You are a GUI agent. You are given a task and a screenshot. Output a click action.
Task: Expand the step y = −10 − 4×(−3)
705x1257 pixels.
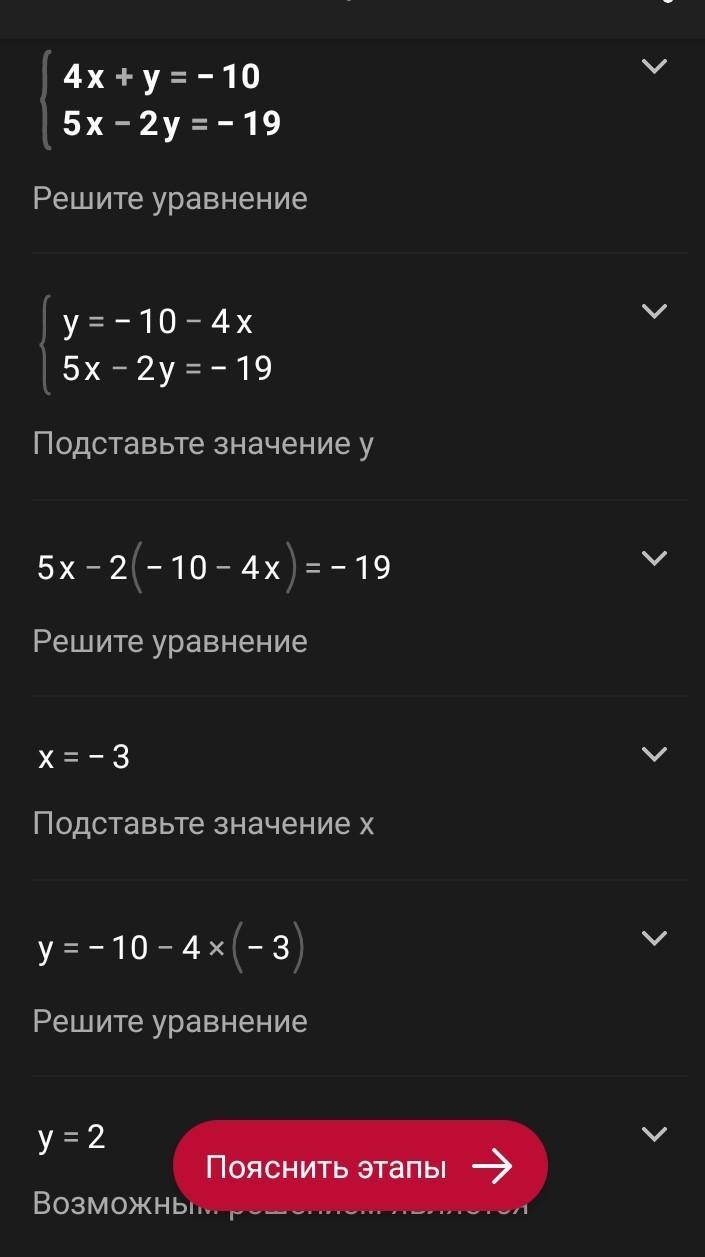(x=653, y=938)
